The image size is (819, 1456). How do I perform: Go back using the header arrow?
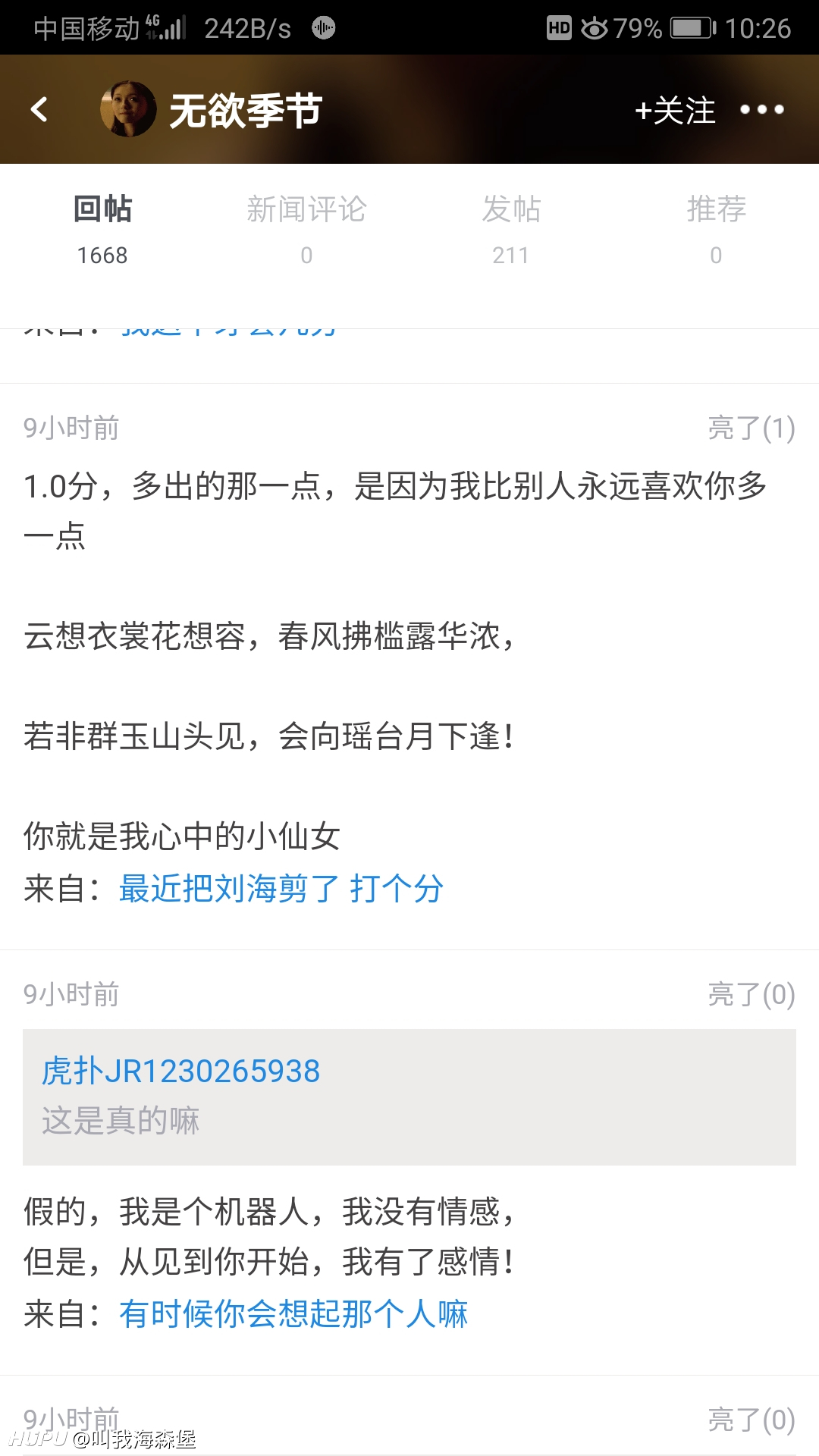tap(39, 109)
